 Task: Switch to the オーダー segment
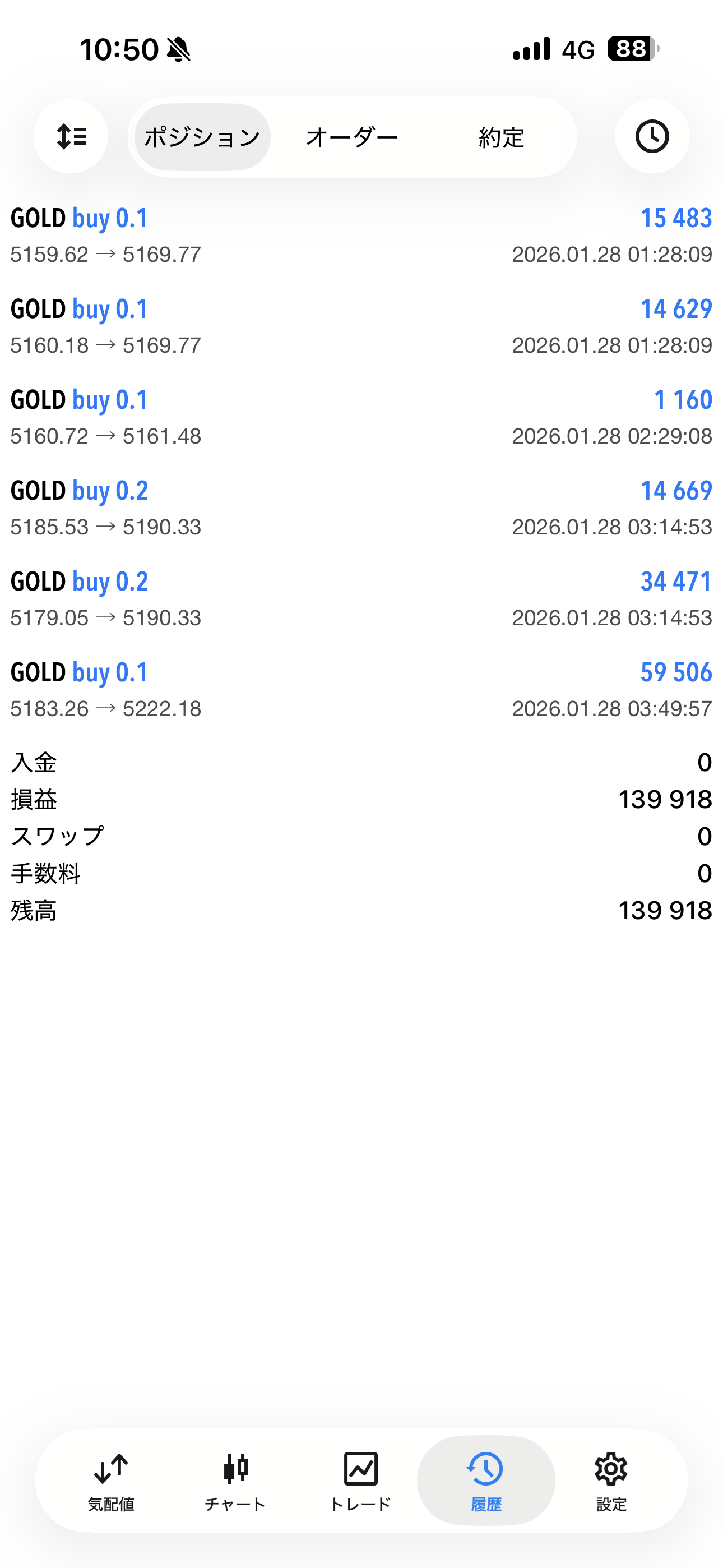(352, 137)
